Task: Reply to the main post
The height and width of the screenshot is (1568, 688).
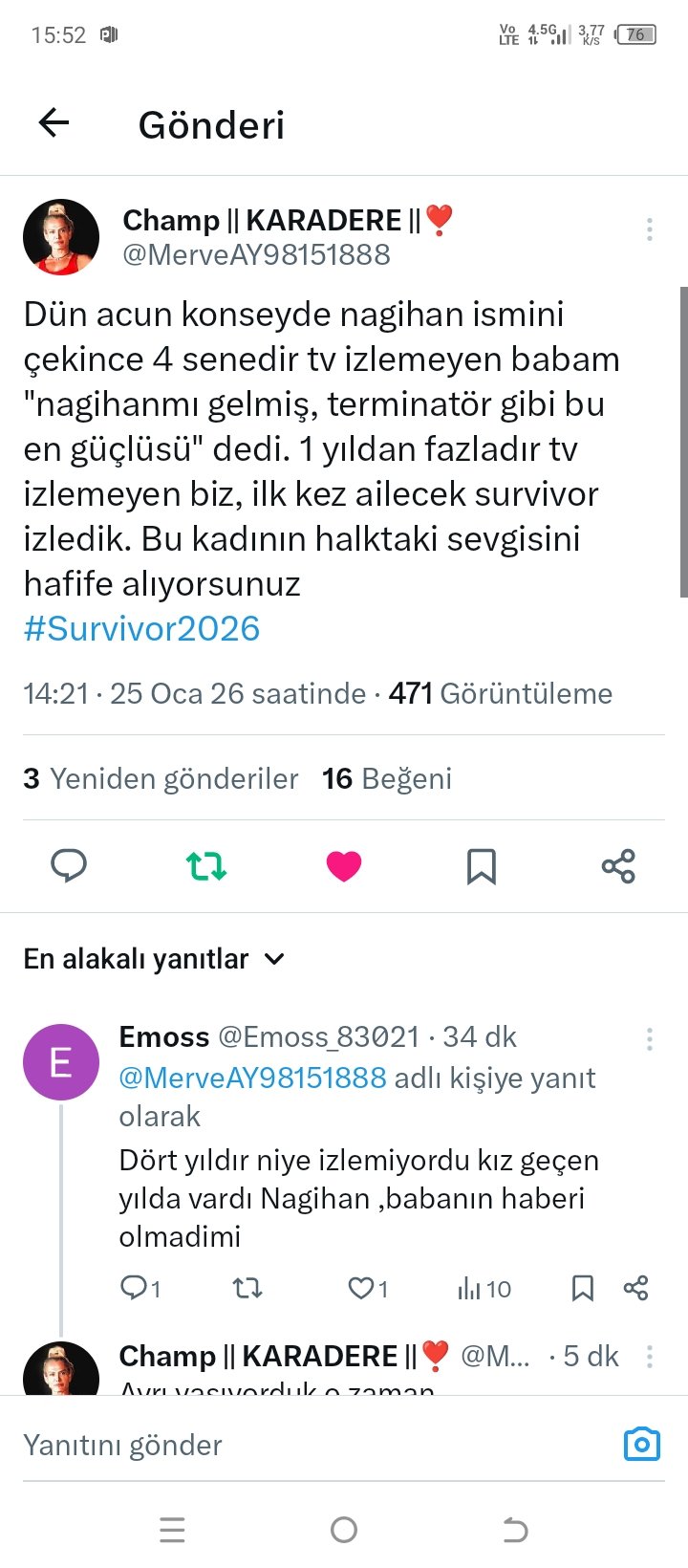Action: coord(69,866)
